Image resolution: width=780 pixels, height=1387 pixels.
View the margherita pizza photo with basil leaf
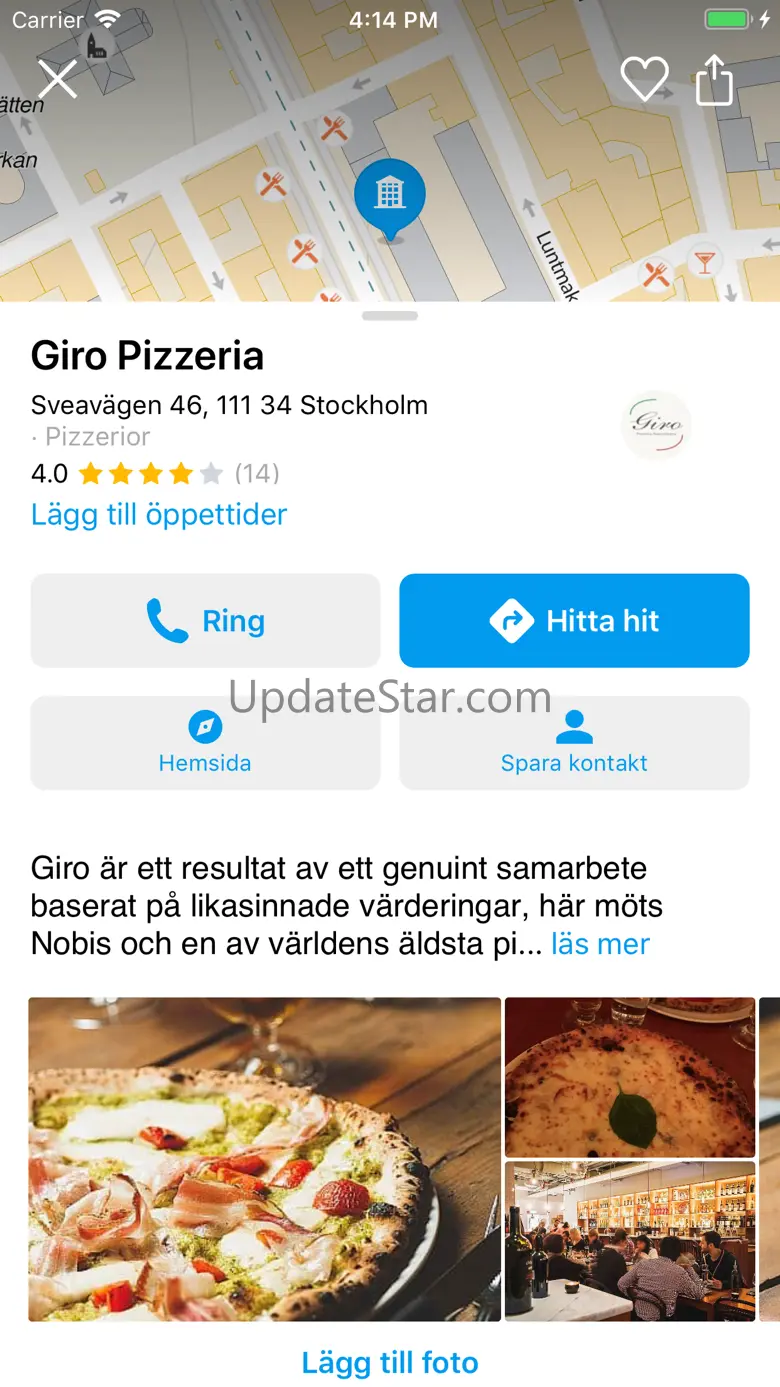[629, 1076]
